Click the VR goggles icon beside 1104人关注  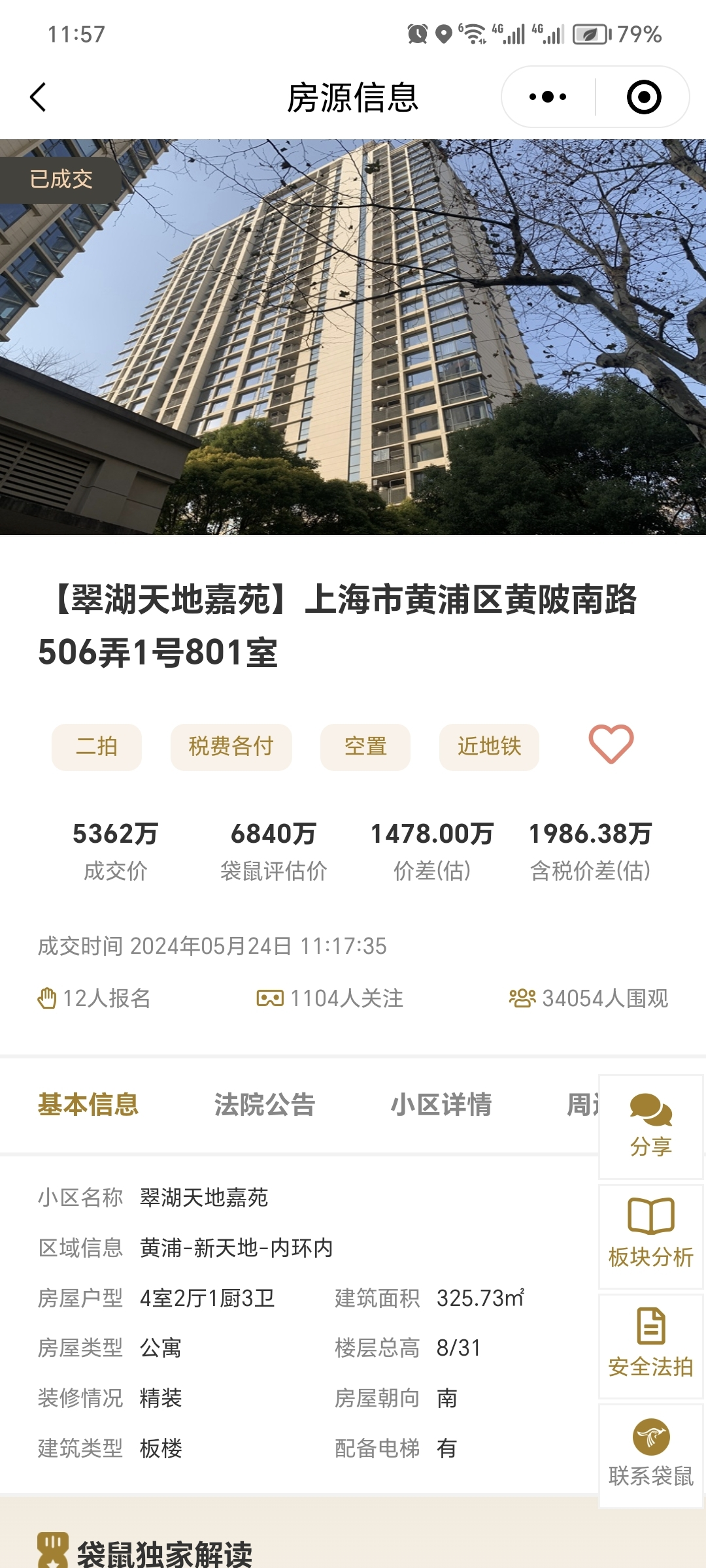pos(269,998)
